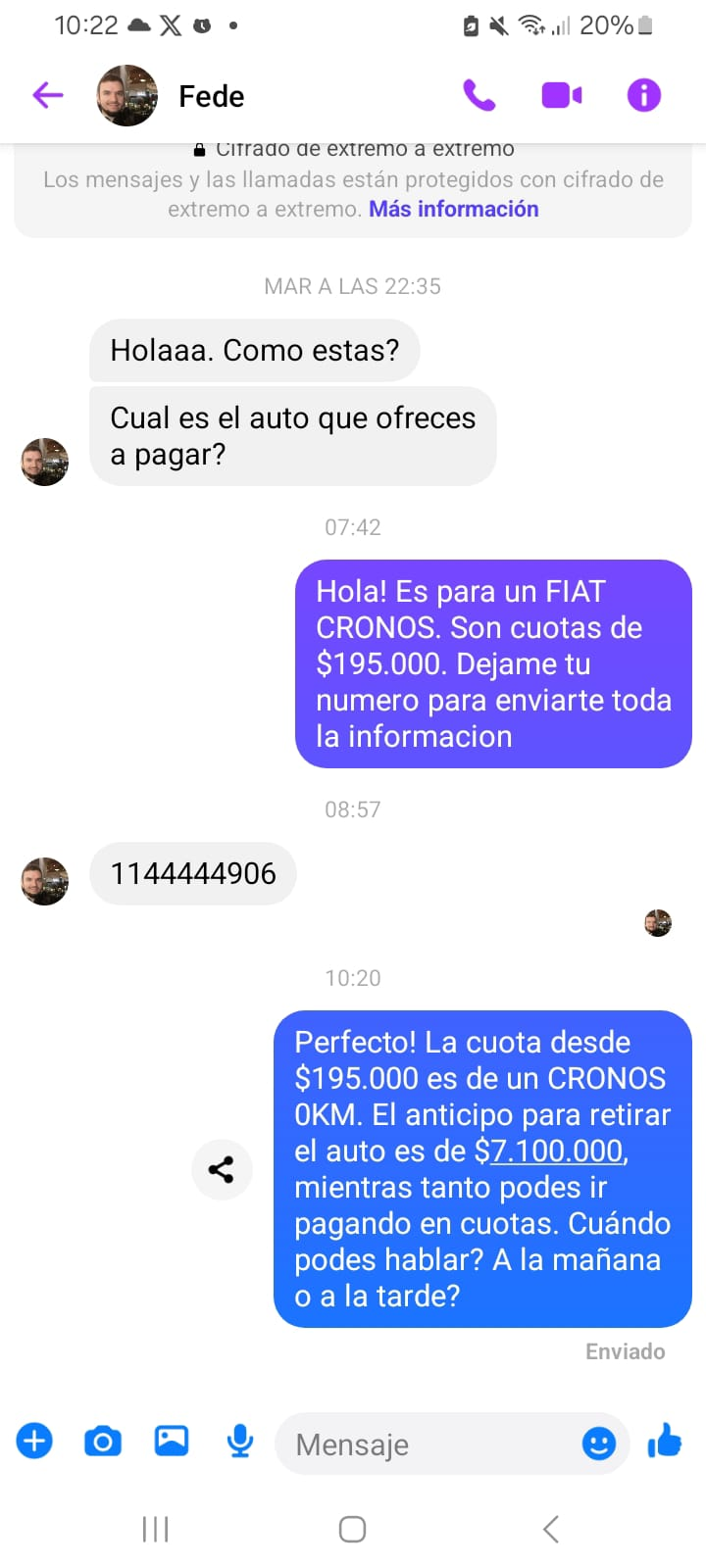Start a video call with Fede
Viewport: 706px width, 1568px height.
[561, 95]
